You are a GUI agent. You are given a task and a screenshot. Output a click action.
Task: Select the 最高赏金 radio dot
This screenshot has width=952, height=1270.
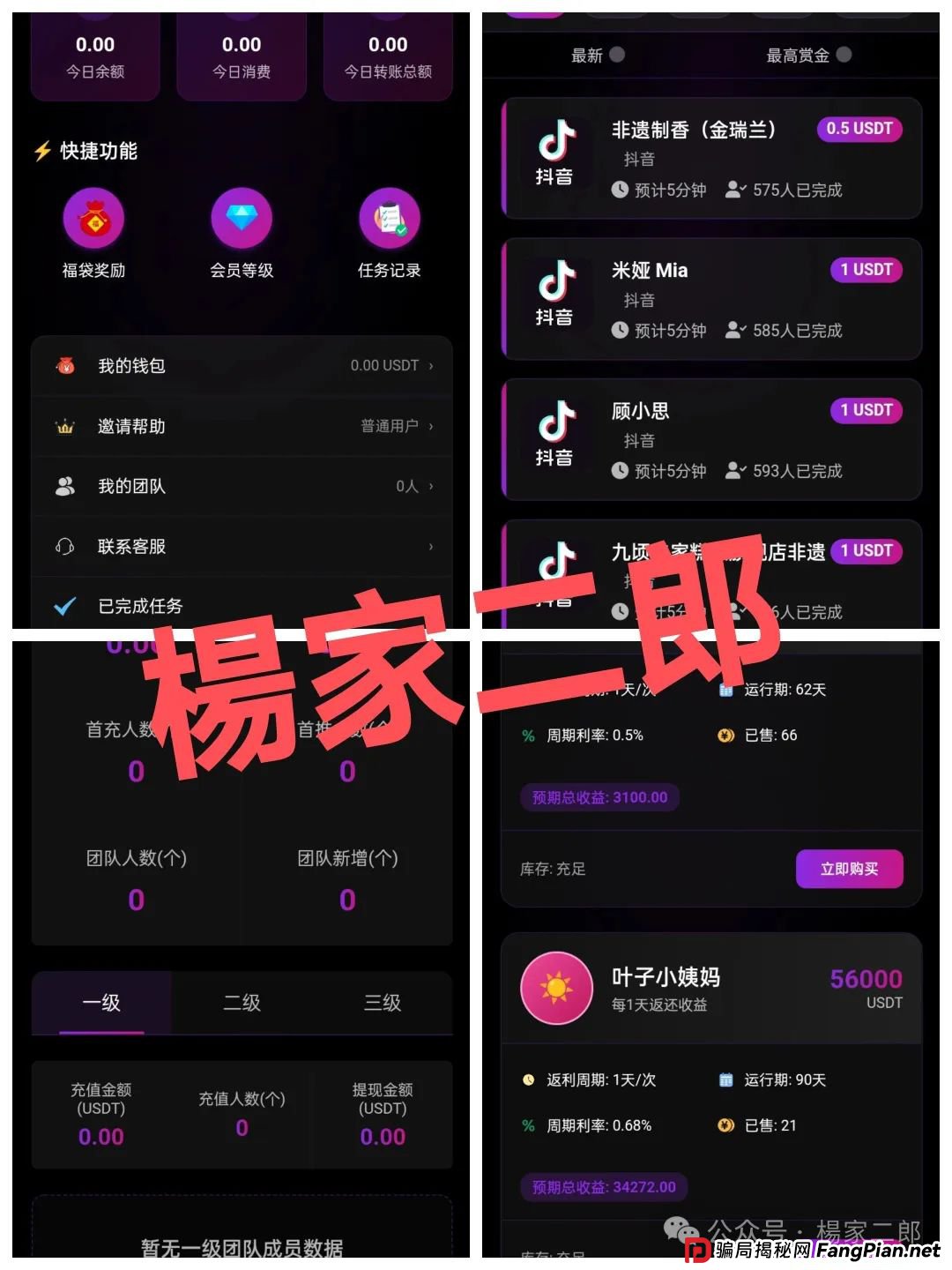point(844,55)
